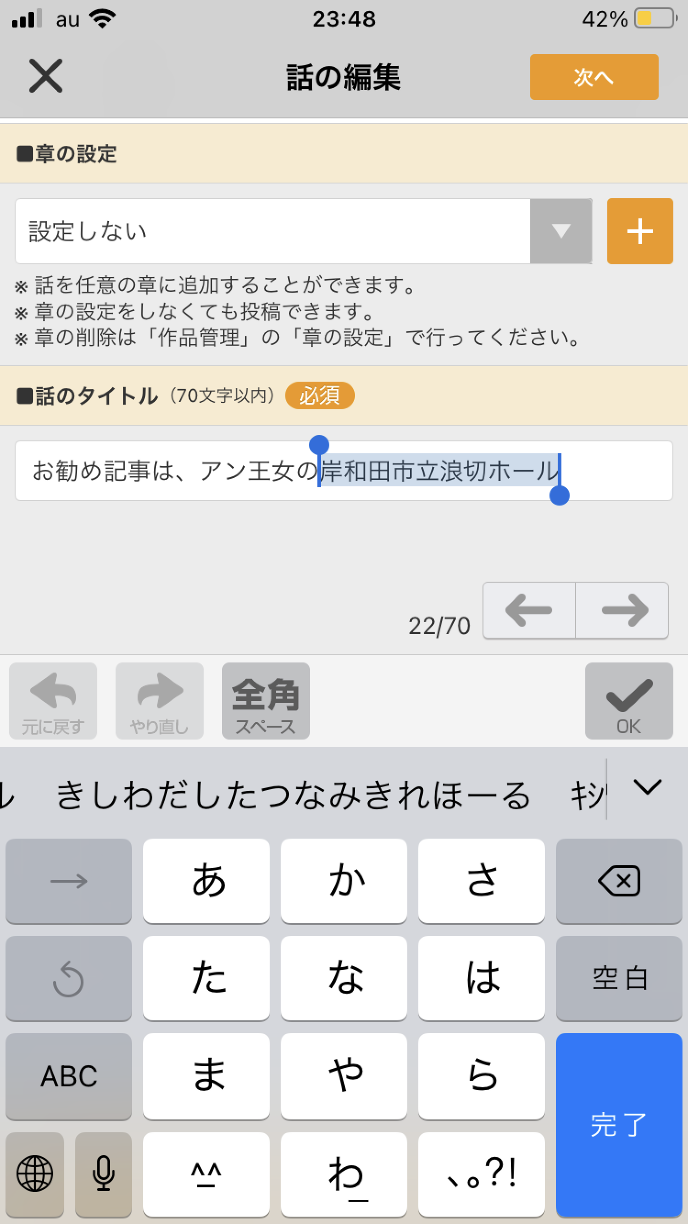Expand the keyboard suggestion list
688x1224 pixels.
(647, 788)
